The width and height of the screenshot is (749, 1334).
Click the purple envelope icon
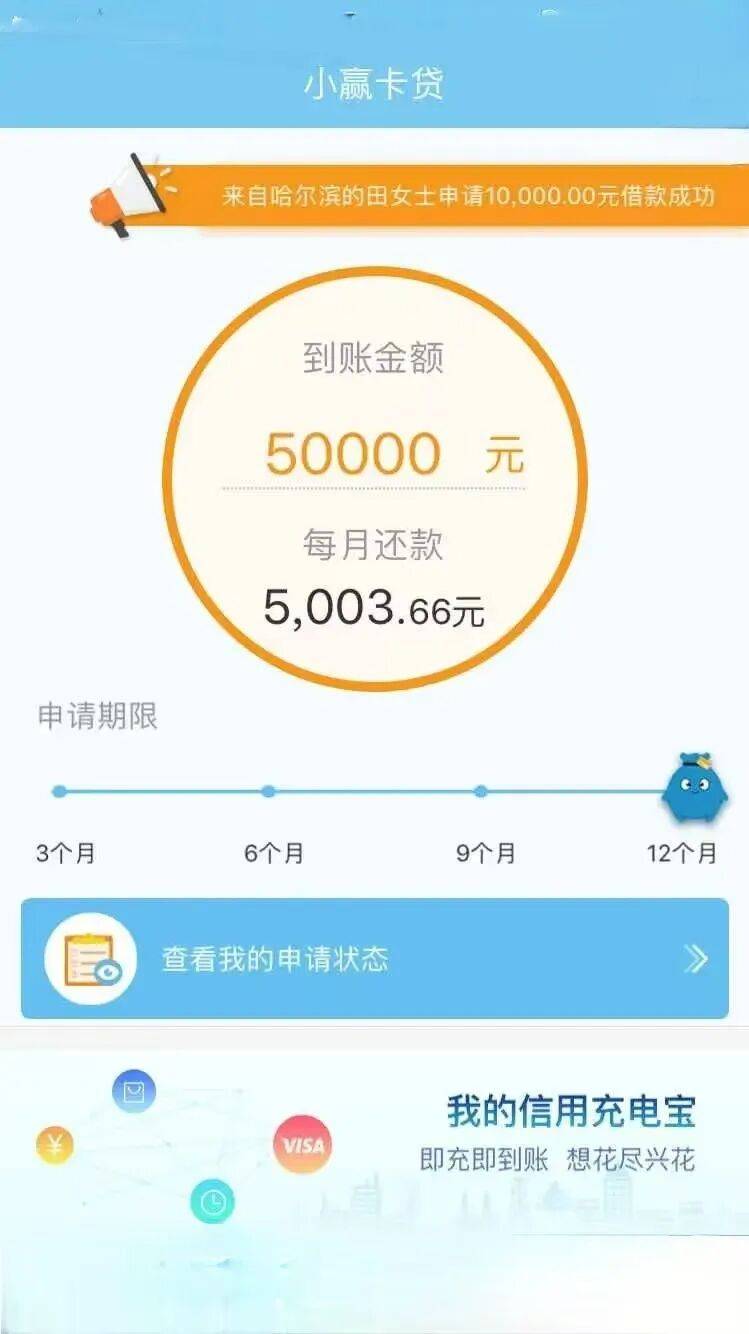(x=131, y=1091)
